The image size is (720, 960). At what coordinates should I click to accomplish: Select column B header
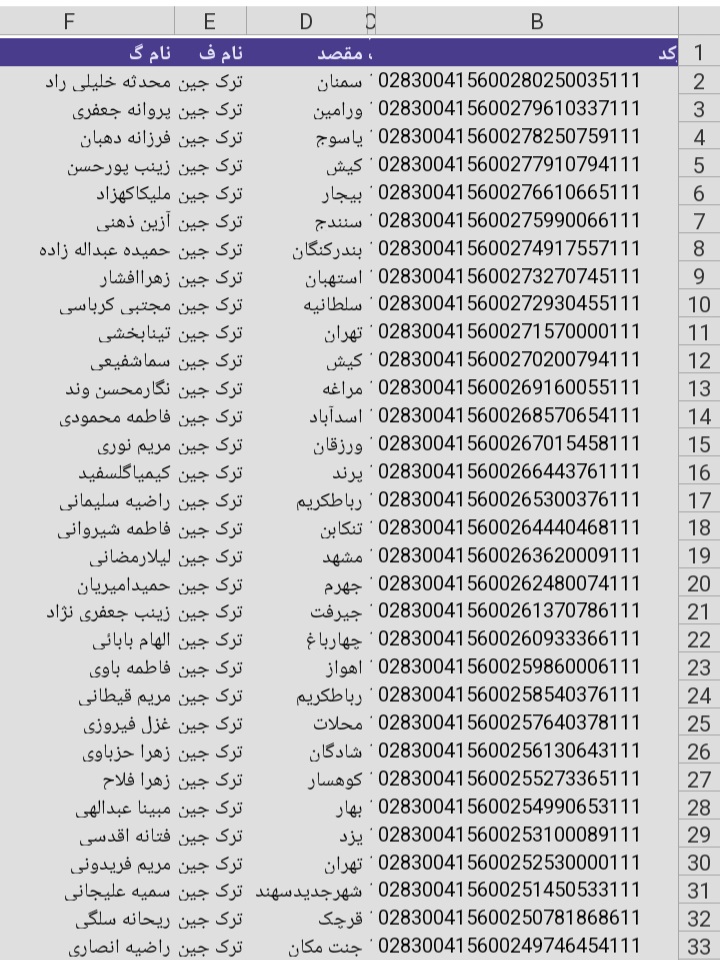click(x=535, y=19)
